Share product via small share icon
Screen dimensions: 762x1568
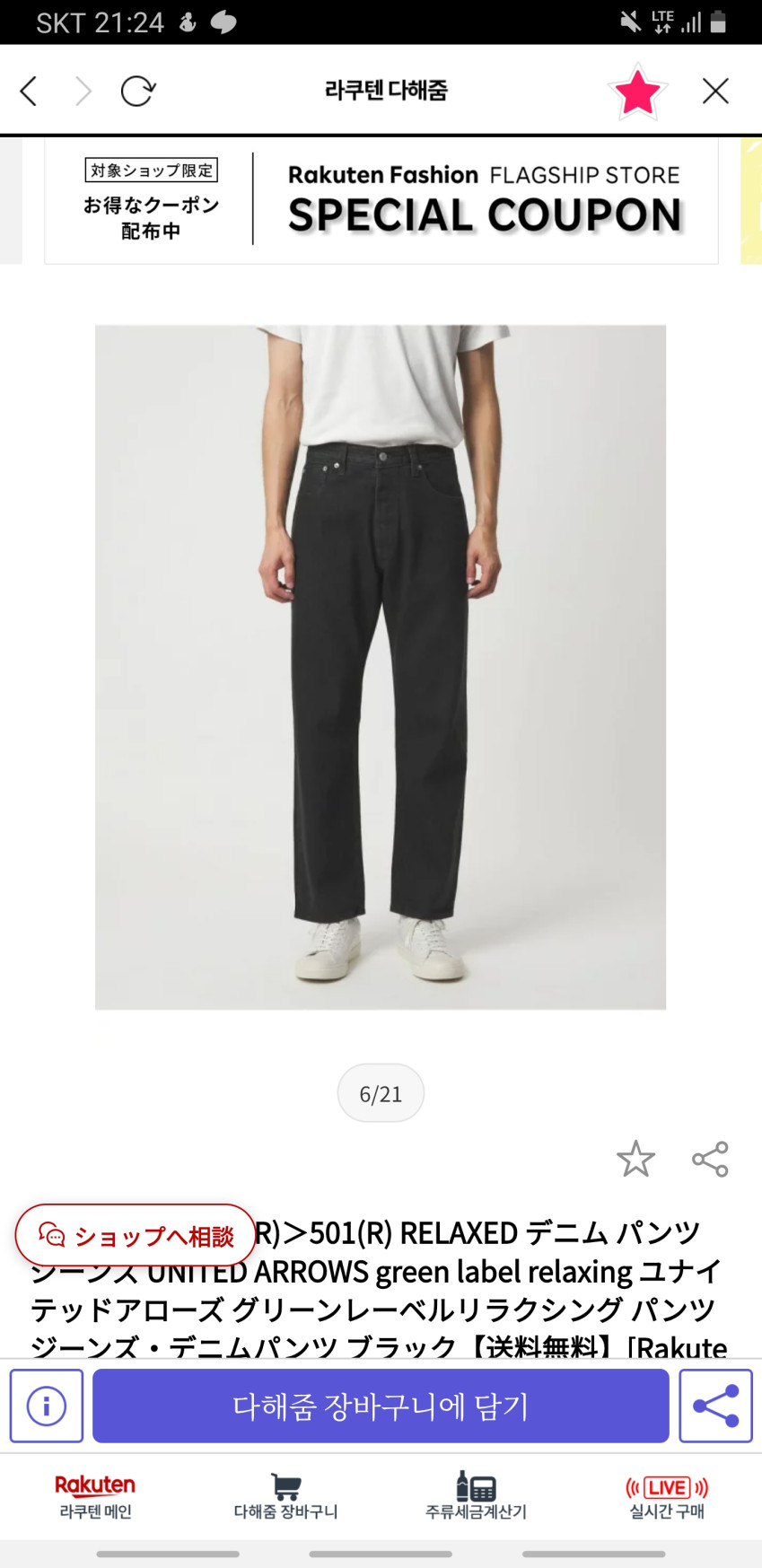pos(710,1159)
